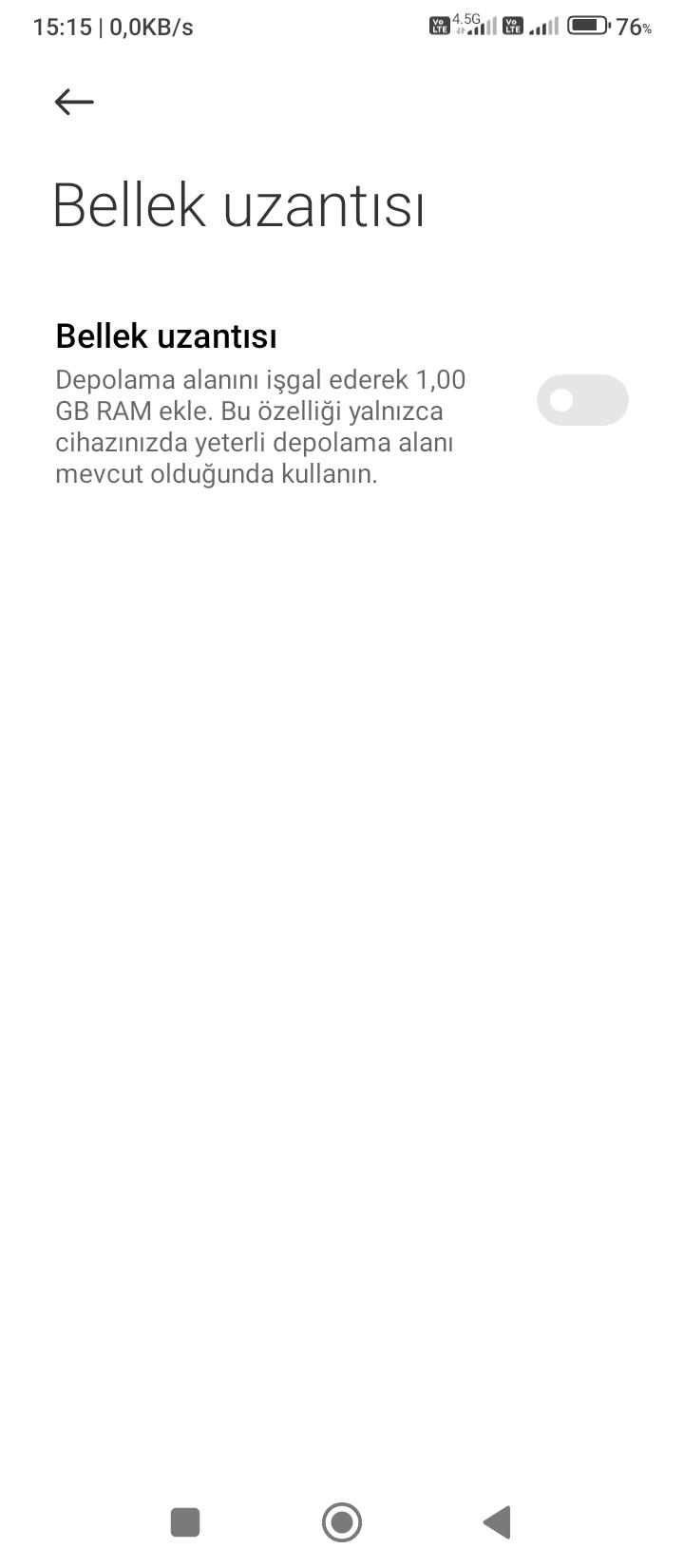Open recent apps from navigation bar
The height and width of the screenshot is (1568, 684).
pyautogui.click(x=185, y=1521)
